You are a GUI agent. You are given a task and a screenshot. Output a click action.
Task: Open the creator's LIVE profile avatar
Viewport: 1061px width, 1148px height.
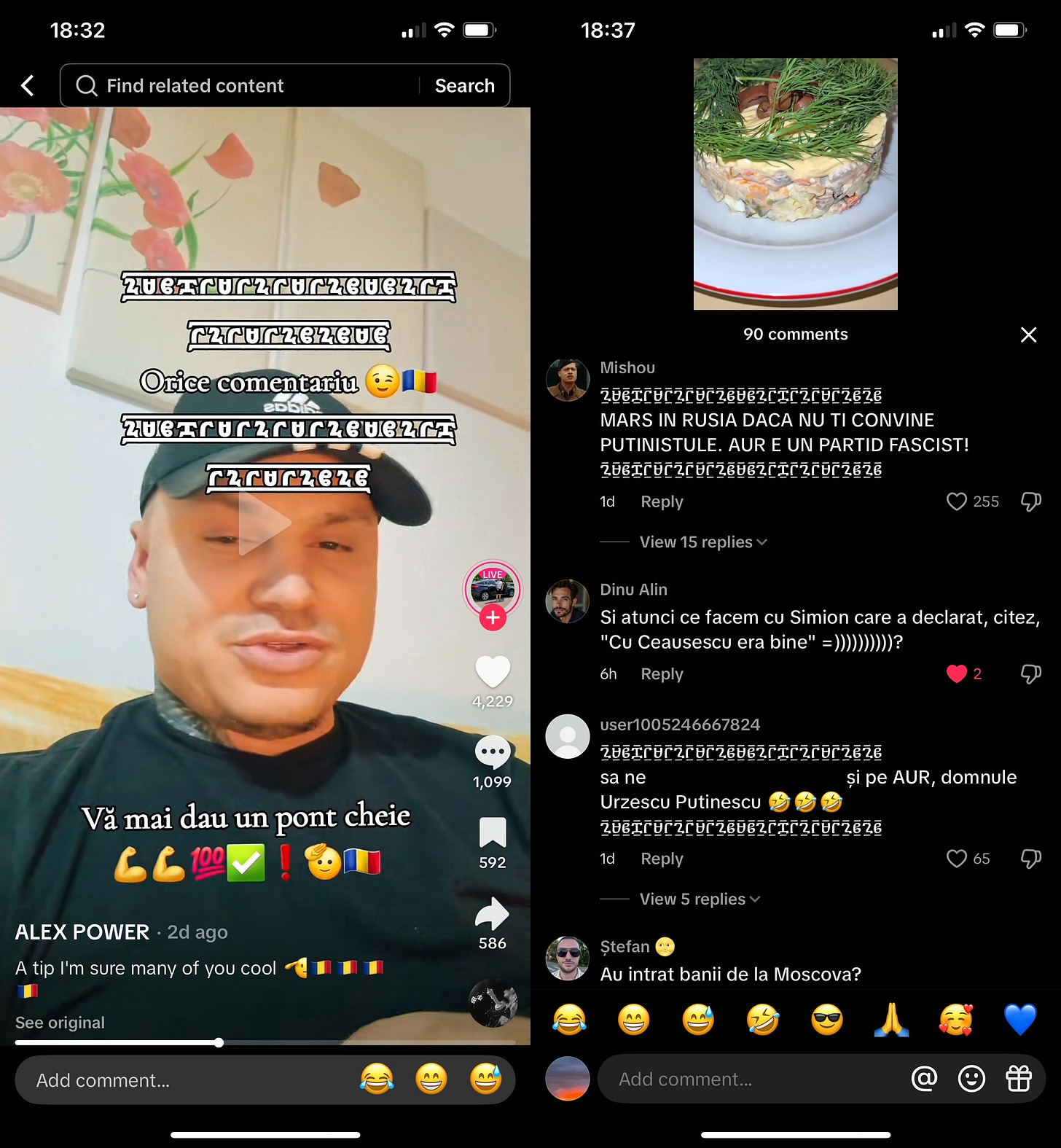coord(493,587)
